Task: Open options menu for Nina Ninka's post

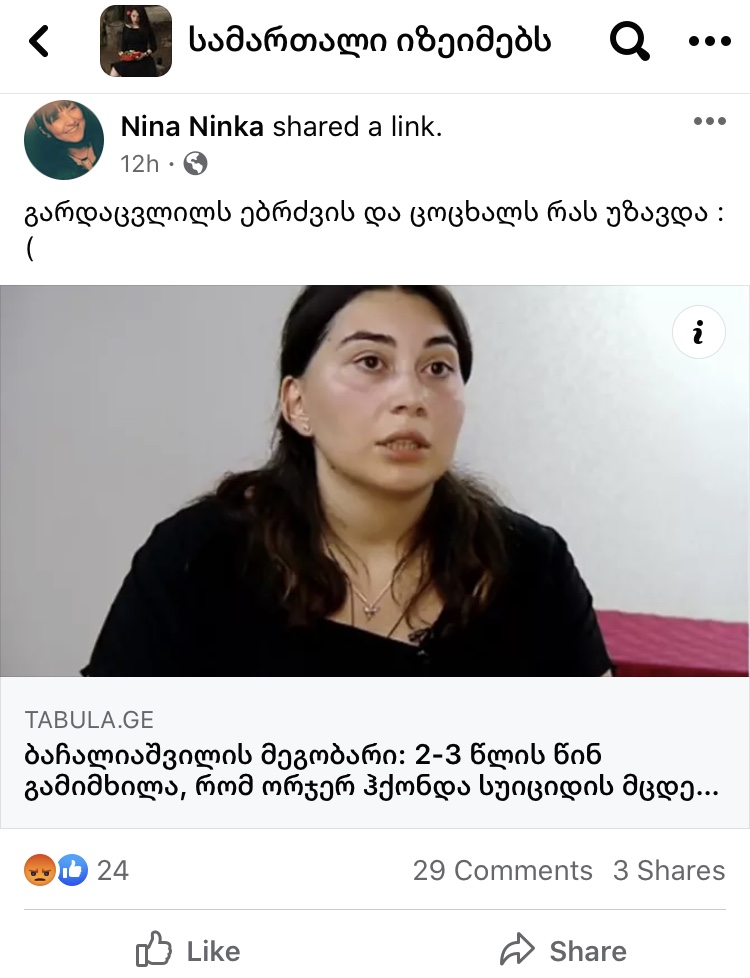Action: [x=709, y=121]
